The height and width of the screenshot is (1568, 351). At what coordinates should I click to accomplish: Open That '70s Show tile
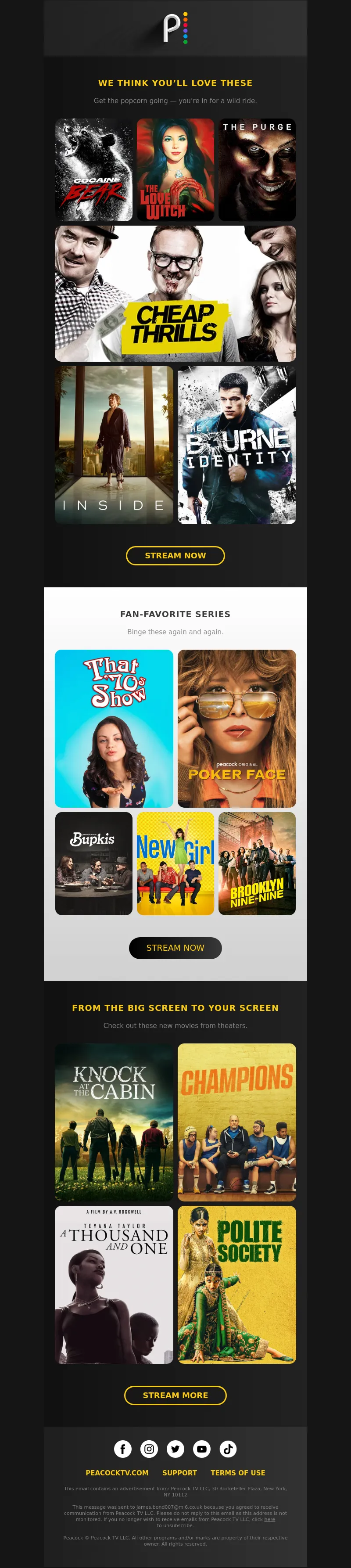coord(114,728)
